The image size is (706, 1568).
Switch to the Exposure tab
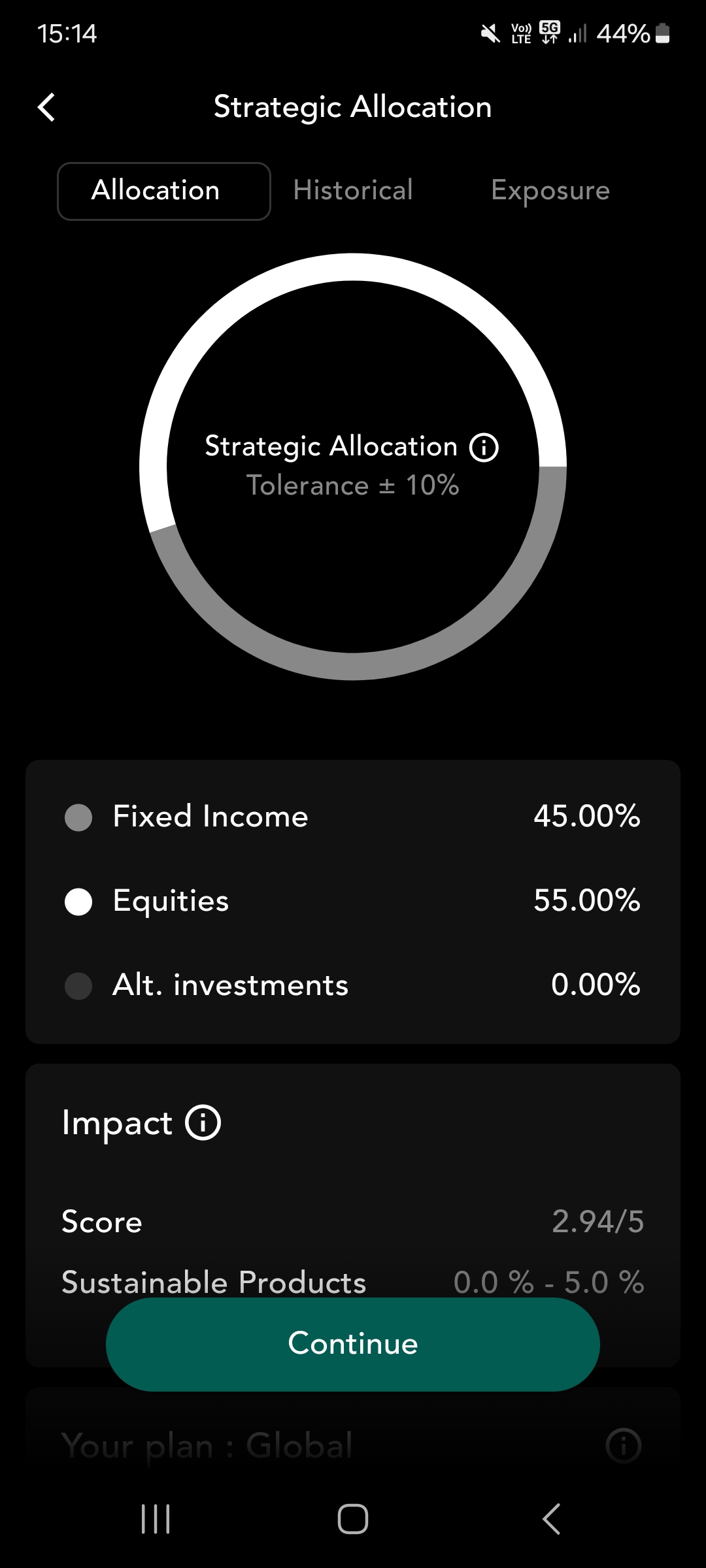click(x=550, y=191)
